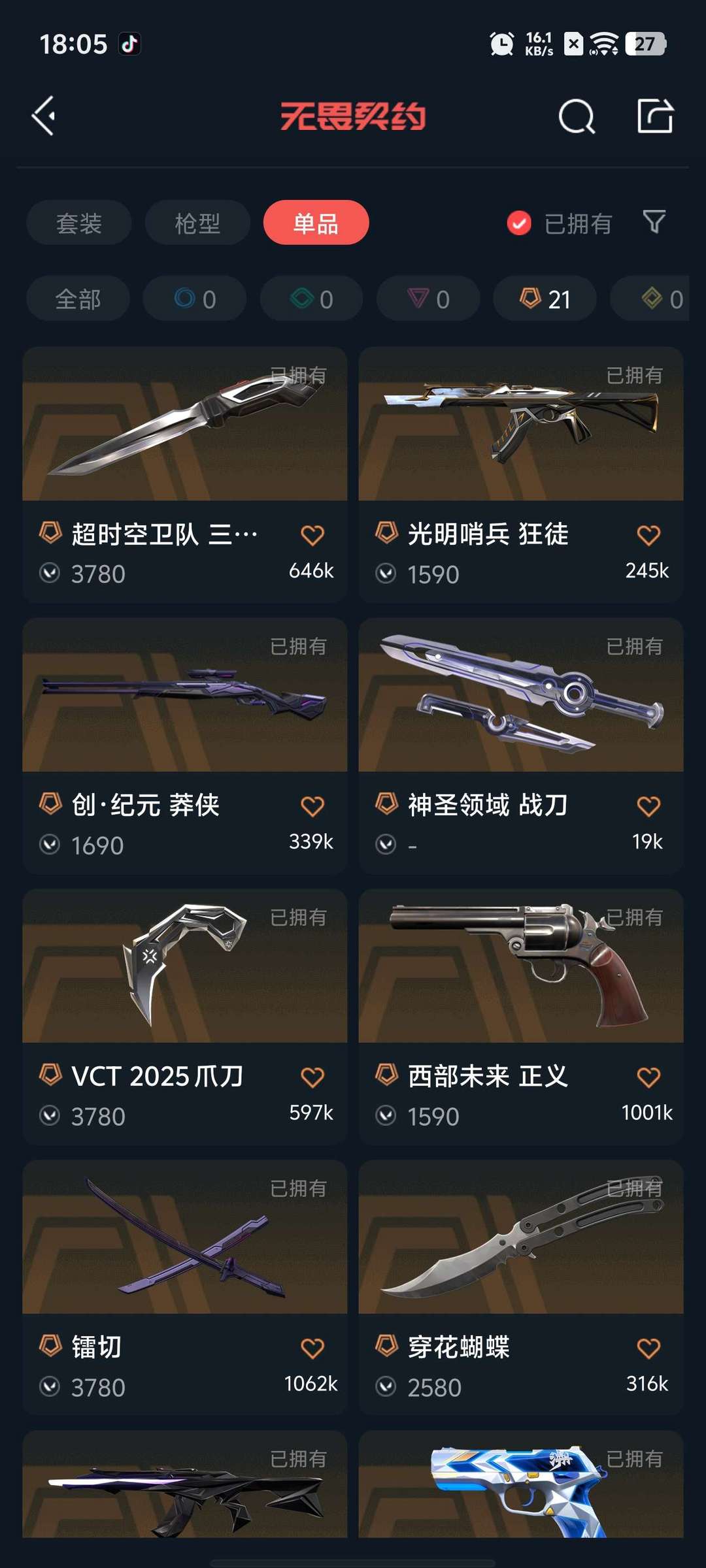706x1568 pixels.
Task: Share this skin collection page
Action: coord(654,116)
